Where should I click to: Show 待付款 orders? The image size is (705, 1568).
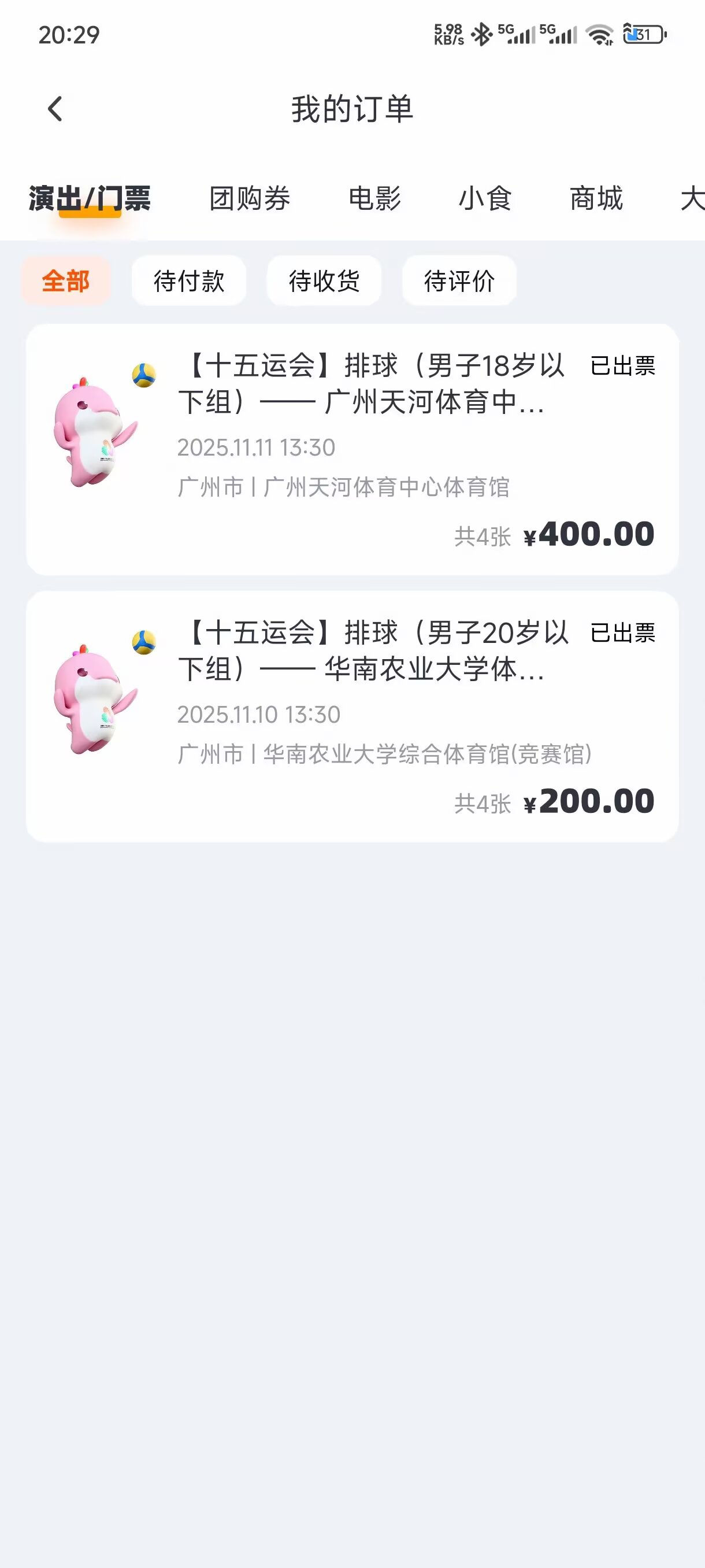[x=188, y=281]
